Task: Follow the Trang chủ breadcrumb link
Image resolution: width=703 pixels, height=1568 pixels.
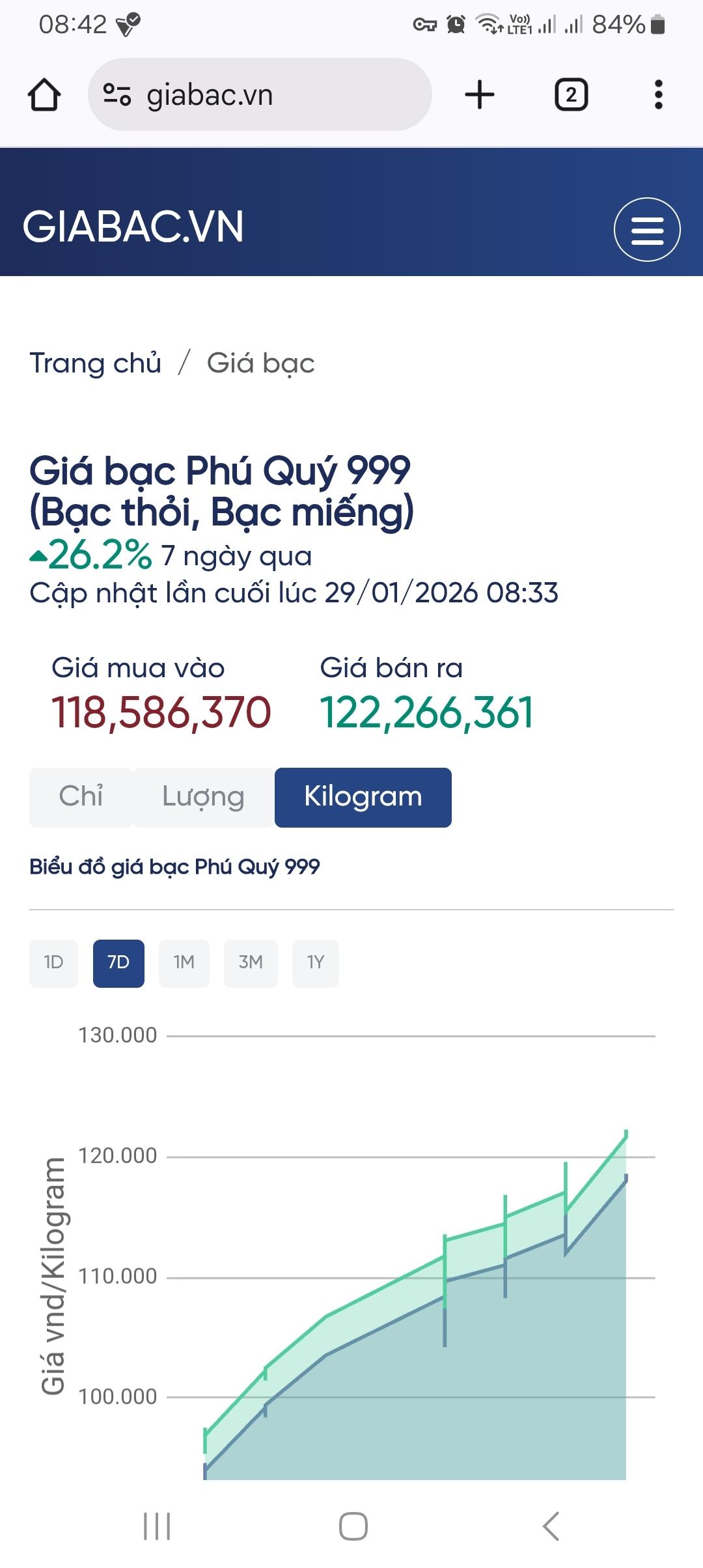Action: [x=96, y=363]
